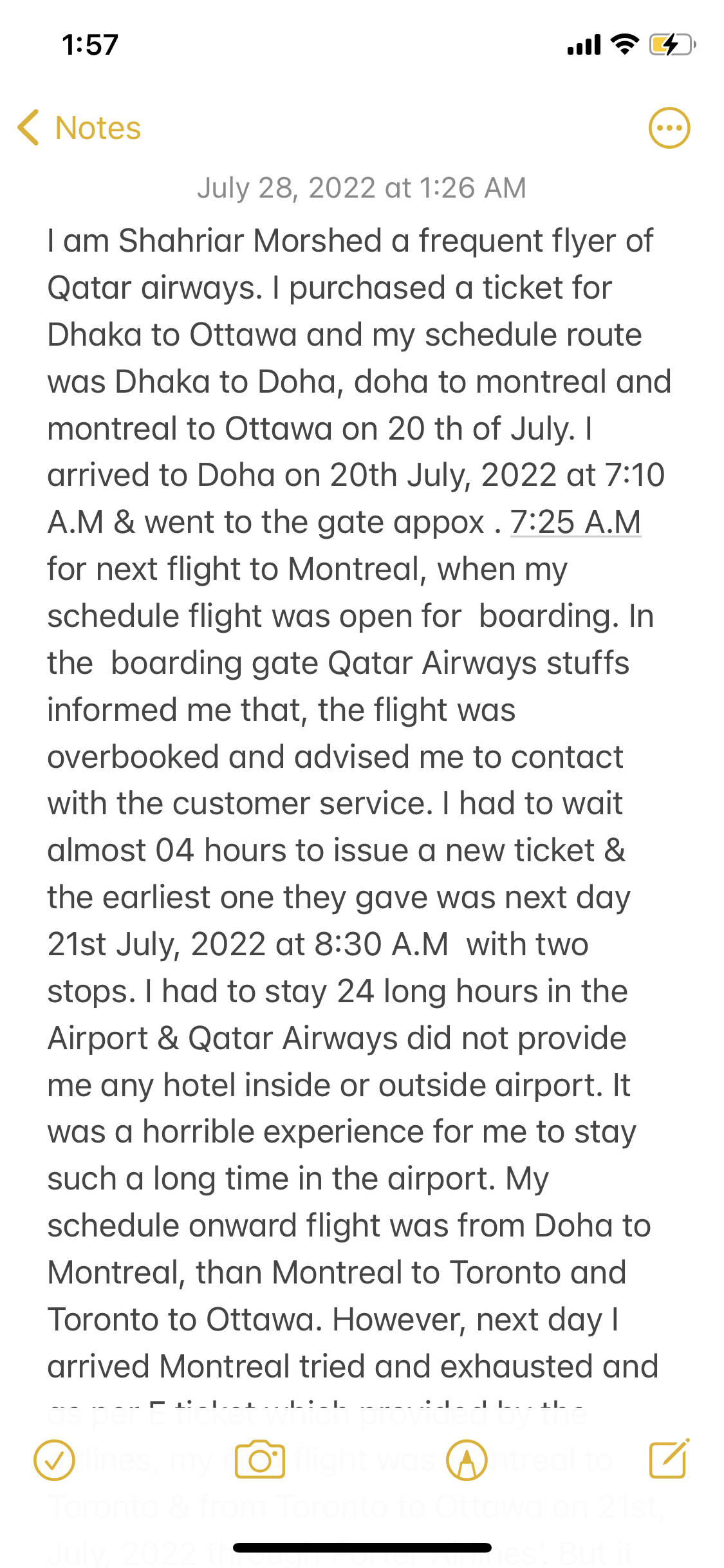The height and width of the screenshot is (1568, 724).
Task: Tap the note timestamp July 28, 2022
Action: [362, 188]
